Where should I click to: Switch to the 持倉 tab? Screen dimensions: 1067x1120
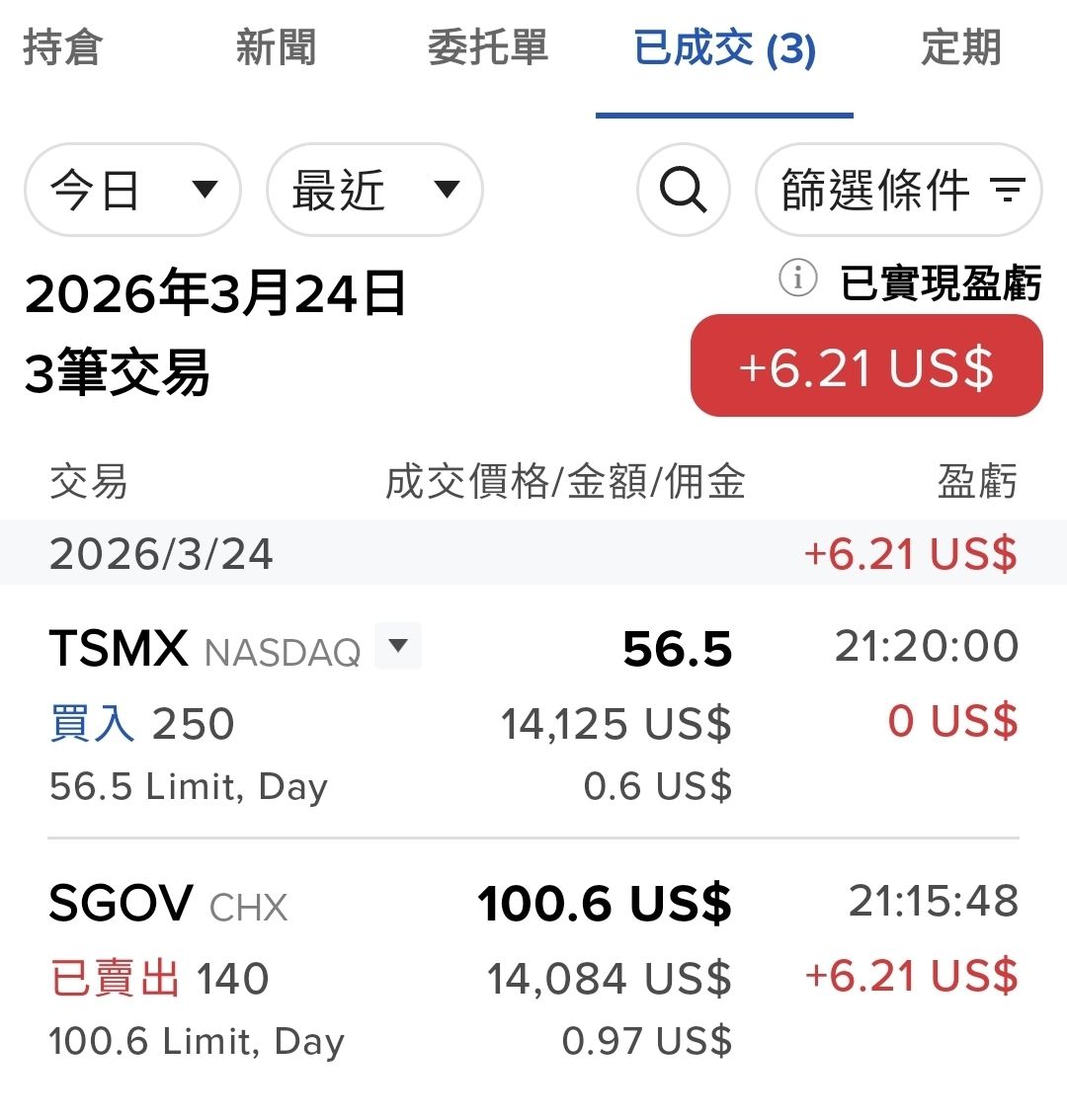[x=62, y=47]
